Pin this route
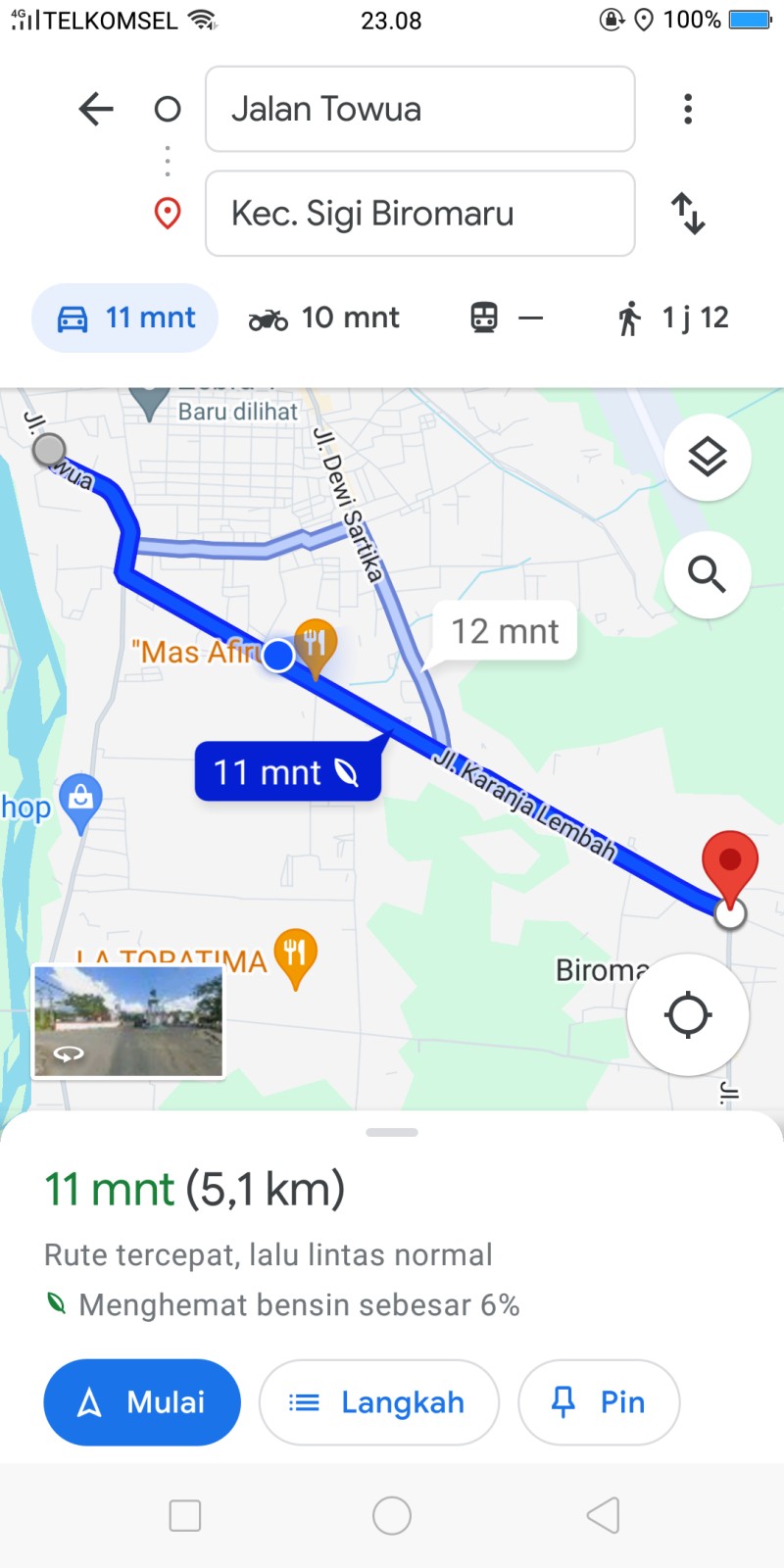This screenshot has width=784, height=1568. tap(599, 1402)
